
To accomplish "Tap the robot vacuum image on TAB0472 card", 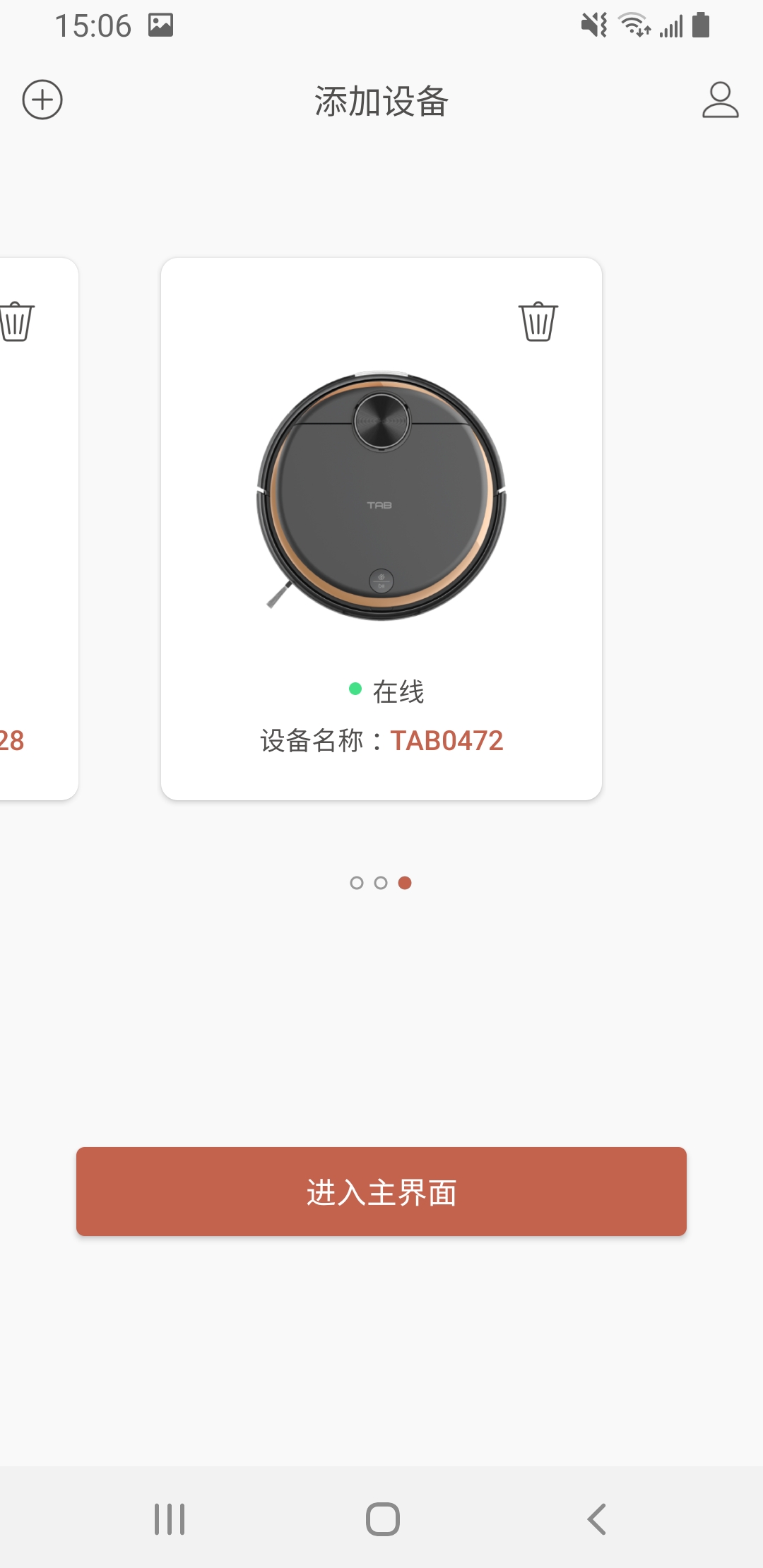I will point(381,494).
